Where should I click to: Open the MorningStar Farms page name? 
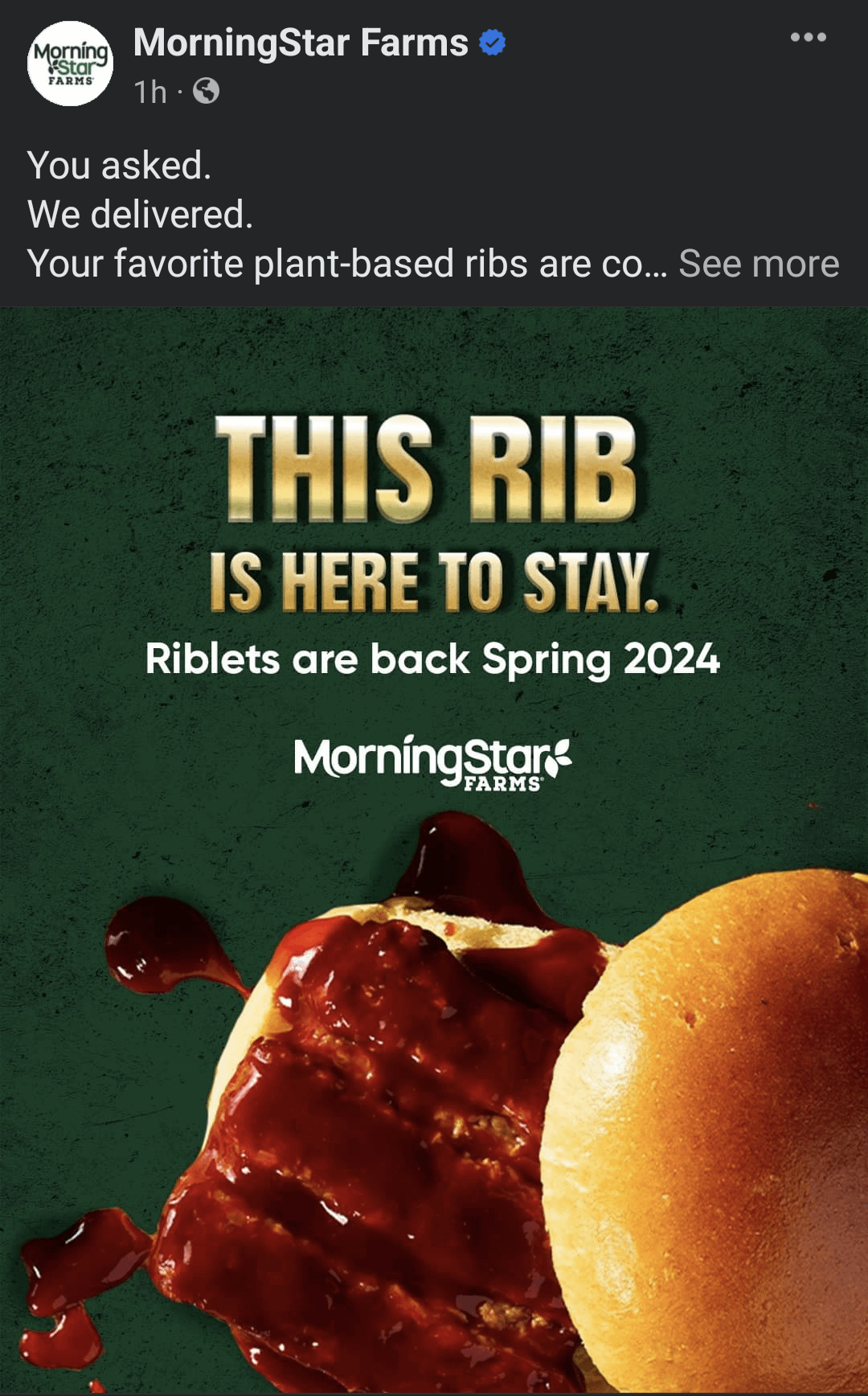[301, 43]
